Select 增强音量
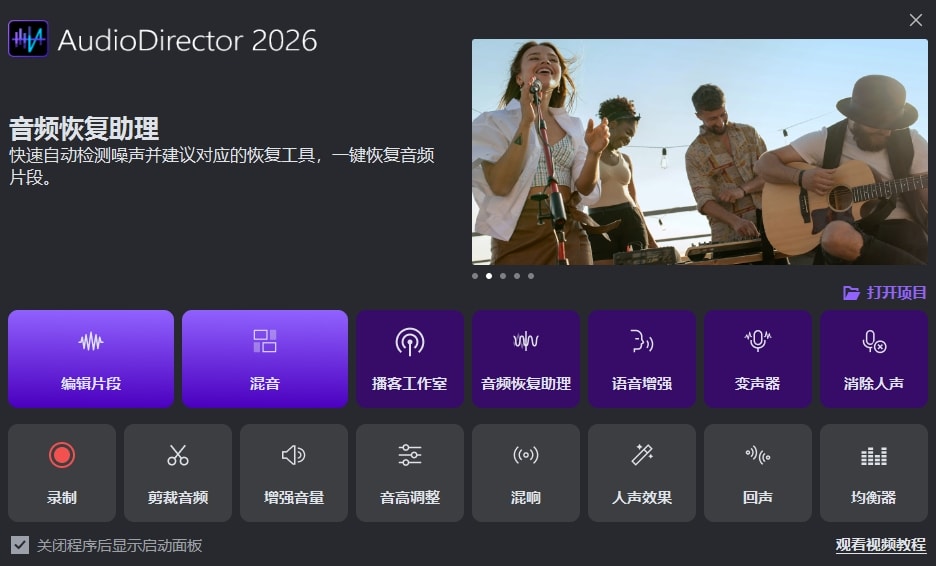This screenshot has height=566, width=936. (x=294, y=472)
